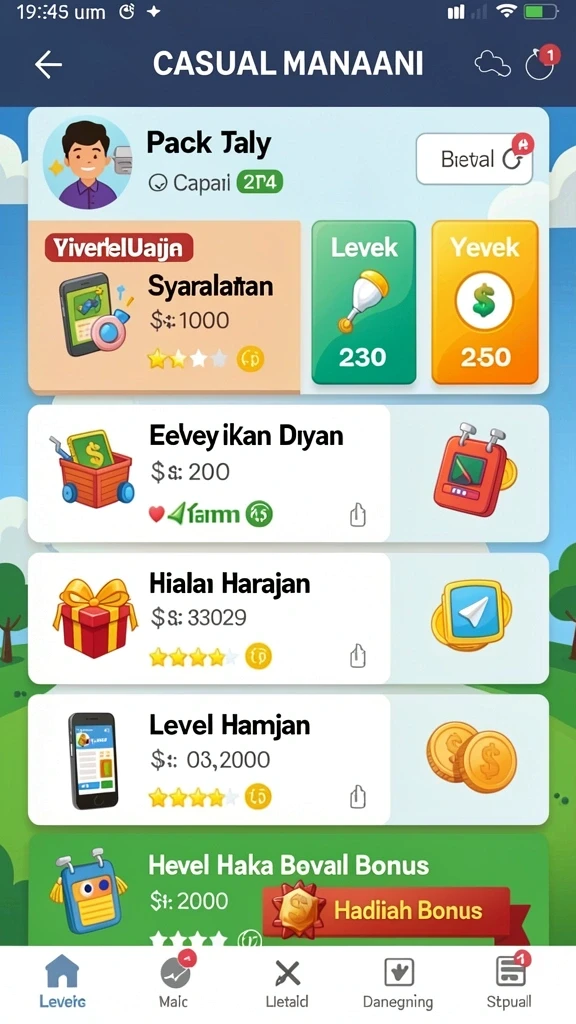
Task: Share the Eevey ikan Diyan item
Action: pyautogui.click(x=357, y=515)
